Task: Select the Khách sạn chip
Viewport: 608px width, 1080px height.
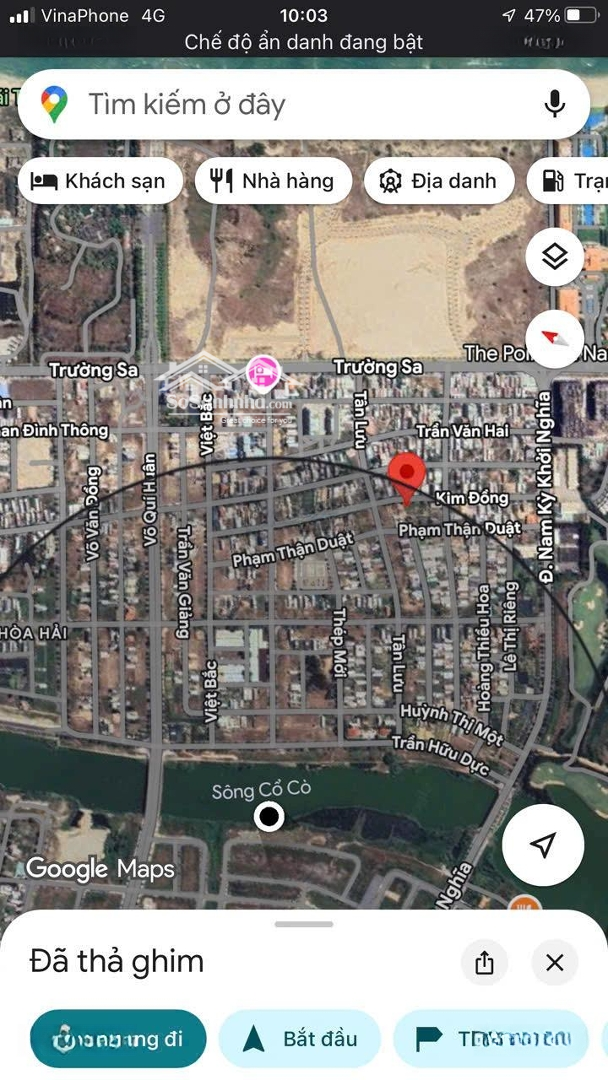Action: tap(100, 181)
